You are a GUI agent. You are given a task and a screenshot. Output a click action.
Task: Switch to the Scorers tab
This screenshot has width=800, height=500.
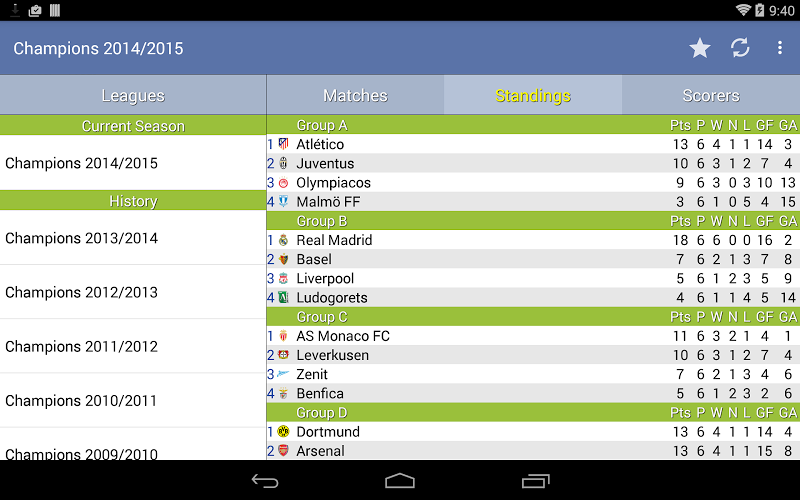point(711,96)
